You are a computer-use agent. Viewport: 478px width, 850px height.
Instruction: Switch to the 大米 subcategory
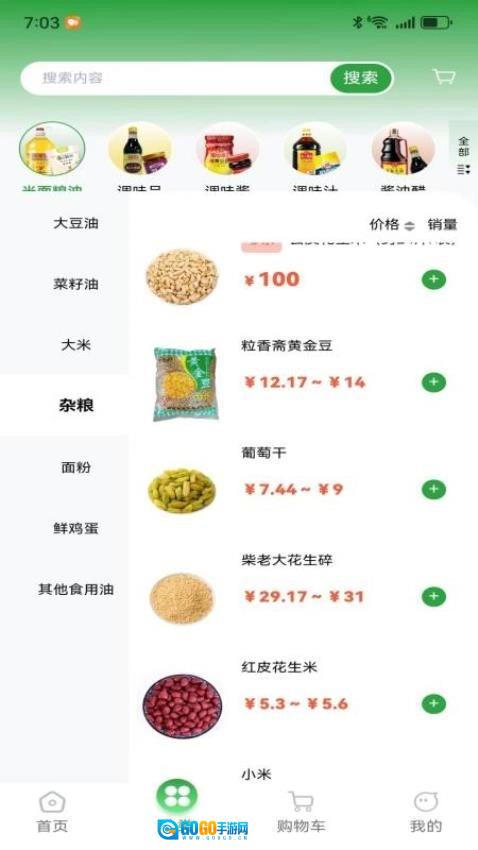pos(76,345)
